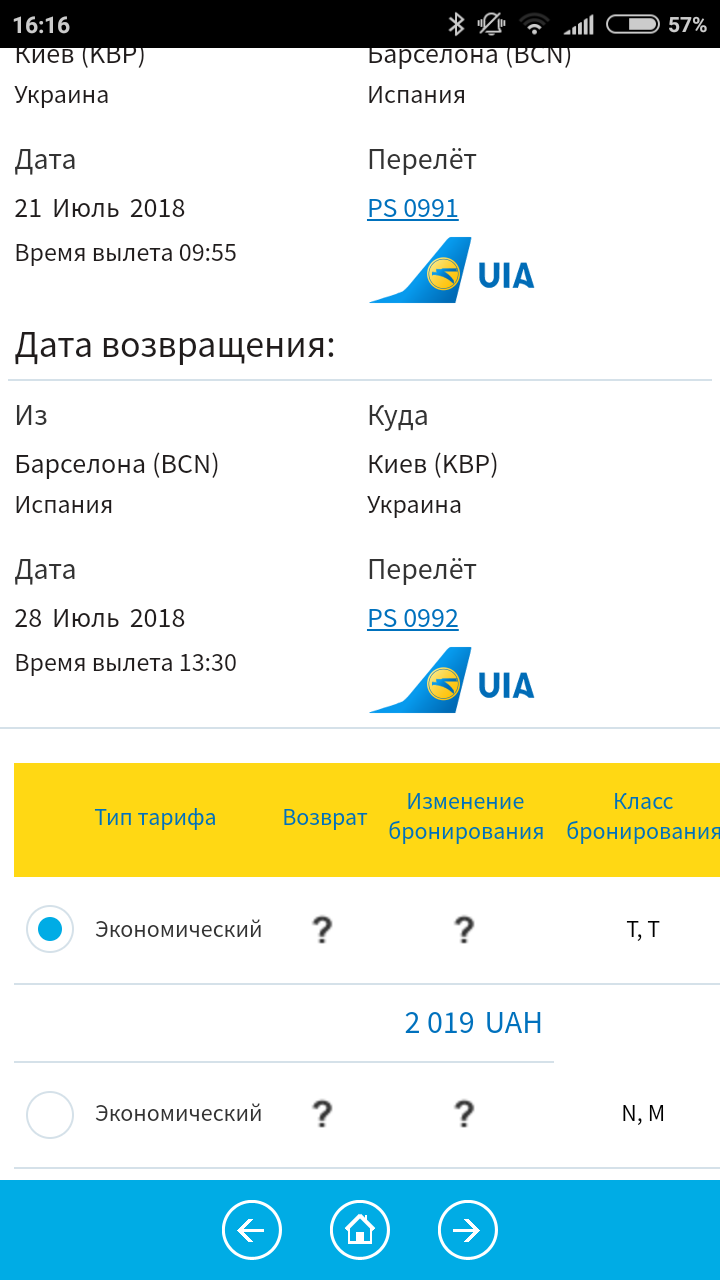Go forward with the right arrow button
Viewport: 720px width, 1280px height.
(x=468, y=1229)
